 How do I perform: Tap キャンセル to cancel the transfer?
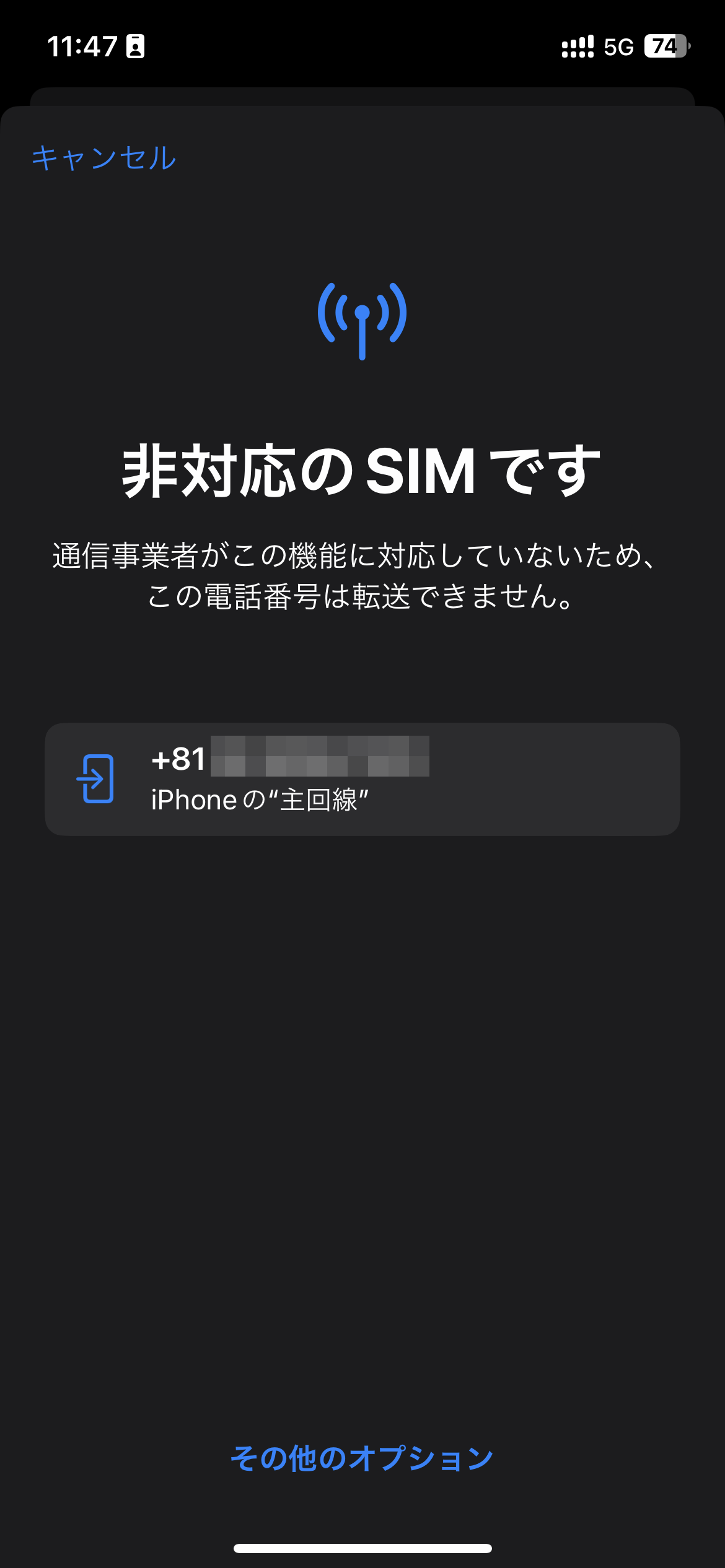tap(104, 158)
